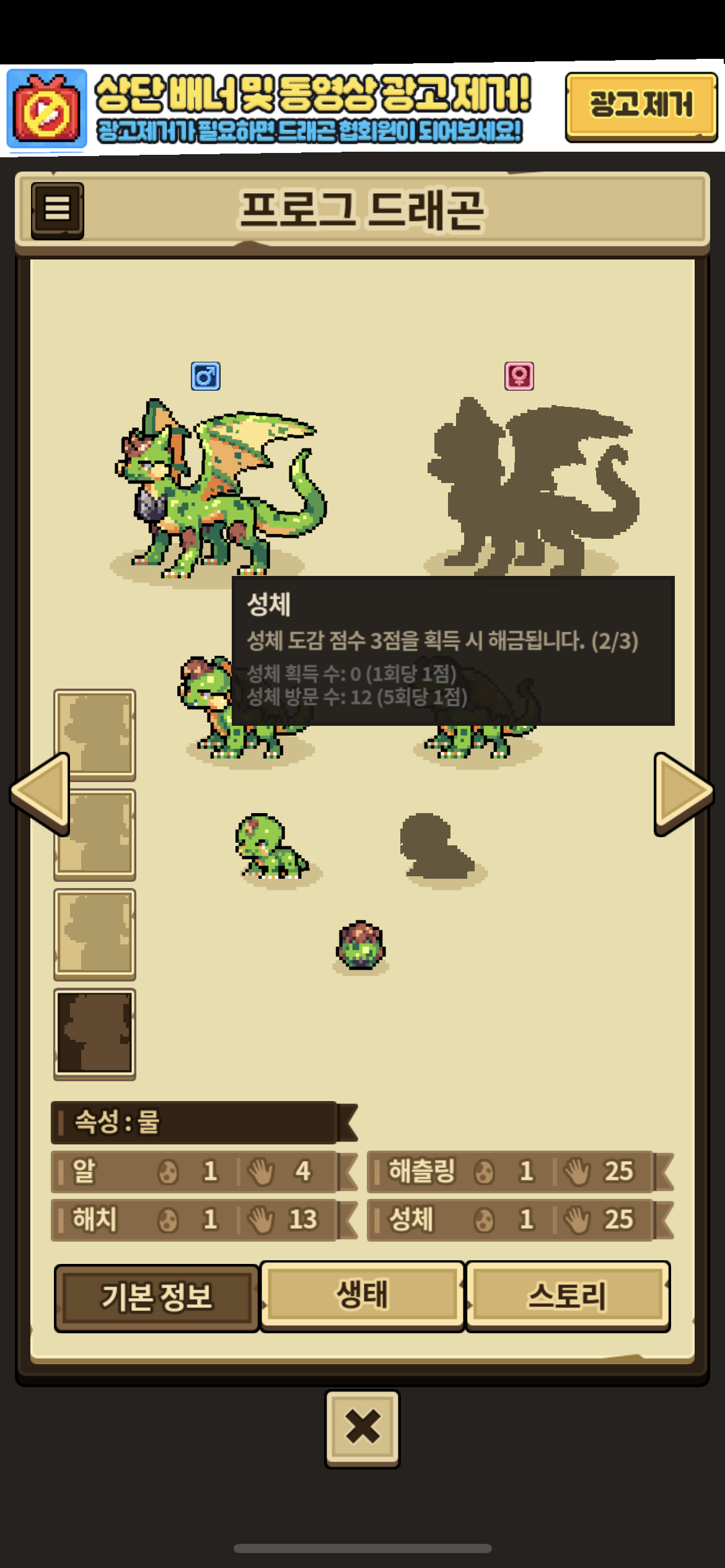Switch to the 기본 정보 tab
Image resolution: width=725 pixels, height=1568 pixels.
(157, 1297)
